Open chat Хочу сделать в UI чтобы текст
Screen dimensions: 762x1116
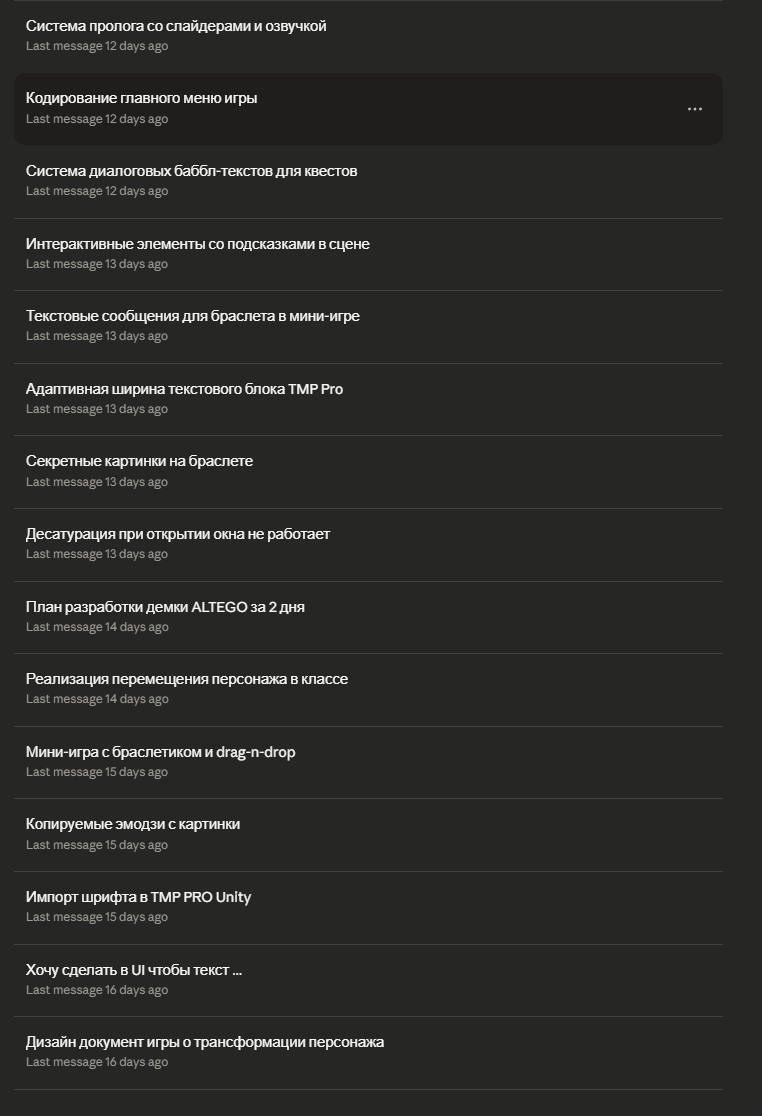coord(369,980)
